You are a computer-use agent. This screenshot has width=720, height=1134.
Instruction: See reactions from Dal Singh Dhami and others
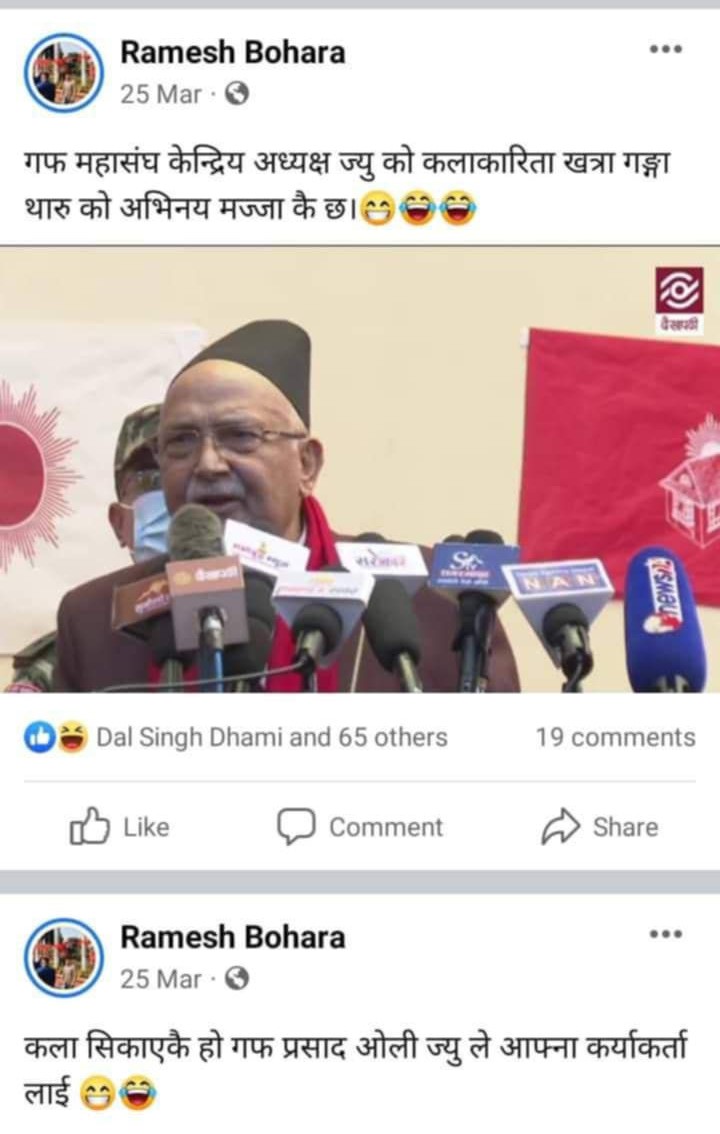click(x=236, y=737)
